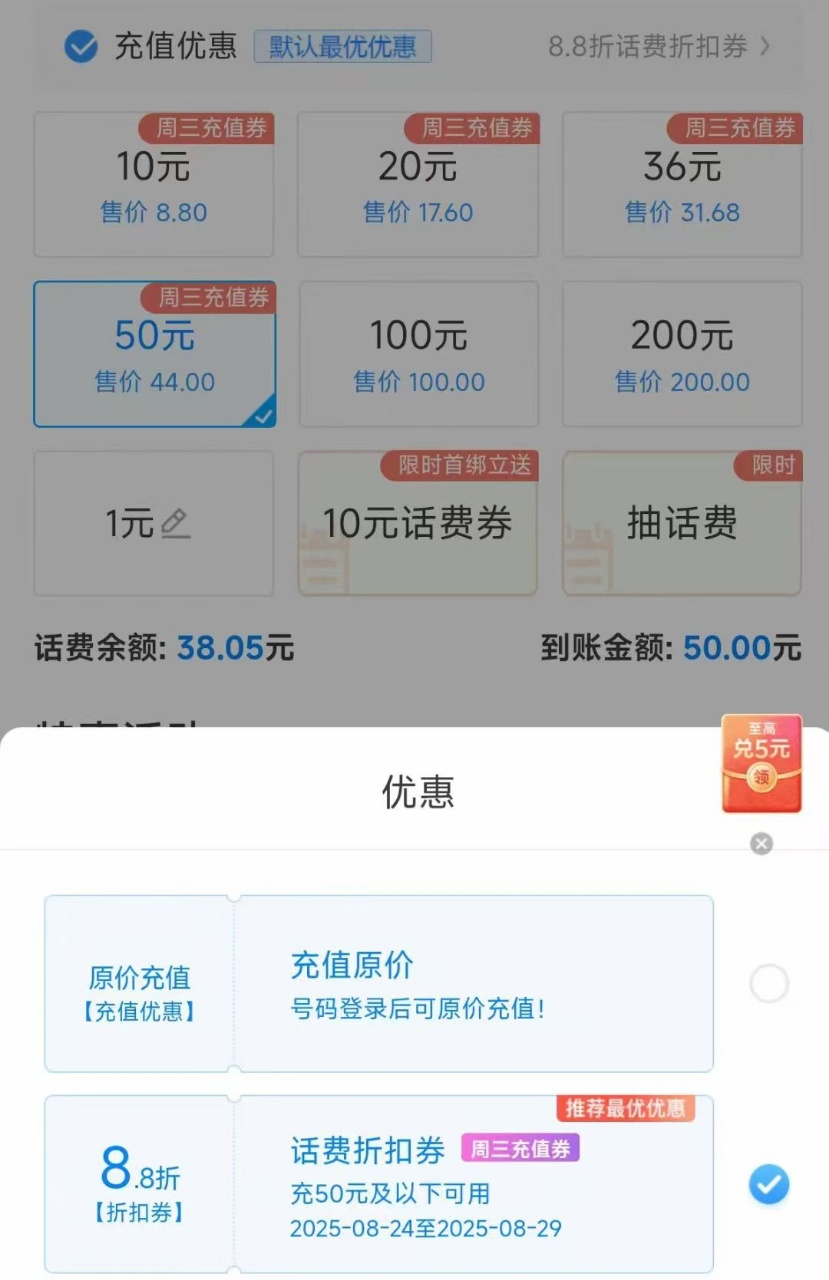The image size is (829, 1280).
Task: Pick the 36元 amount priced 31.68
Action: click(x=681, y=183)
